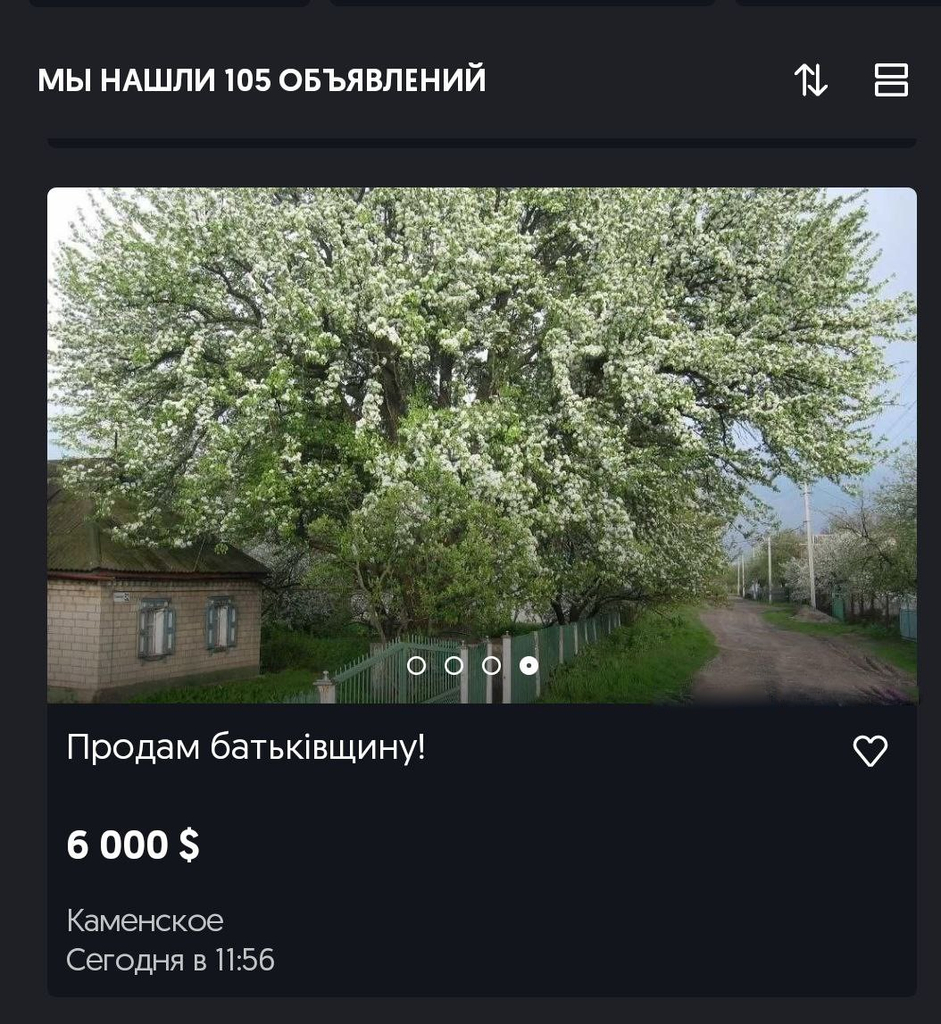Switch the listings view layout
Screen dimensions: 941x1024
pos(890,80)
